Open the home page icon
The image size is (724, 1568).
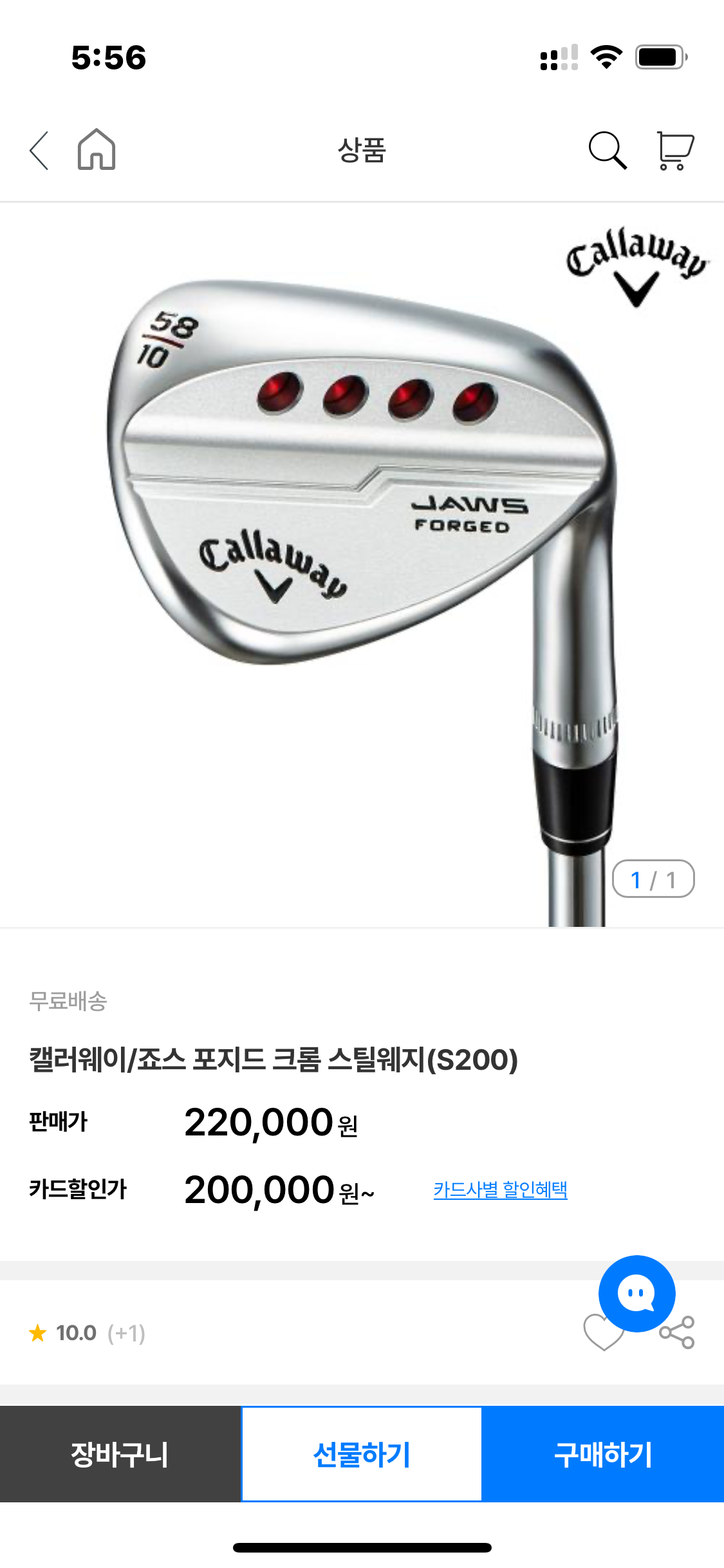click(97, 150)
